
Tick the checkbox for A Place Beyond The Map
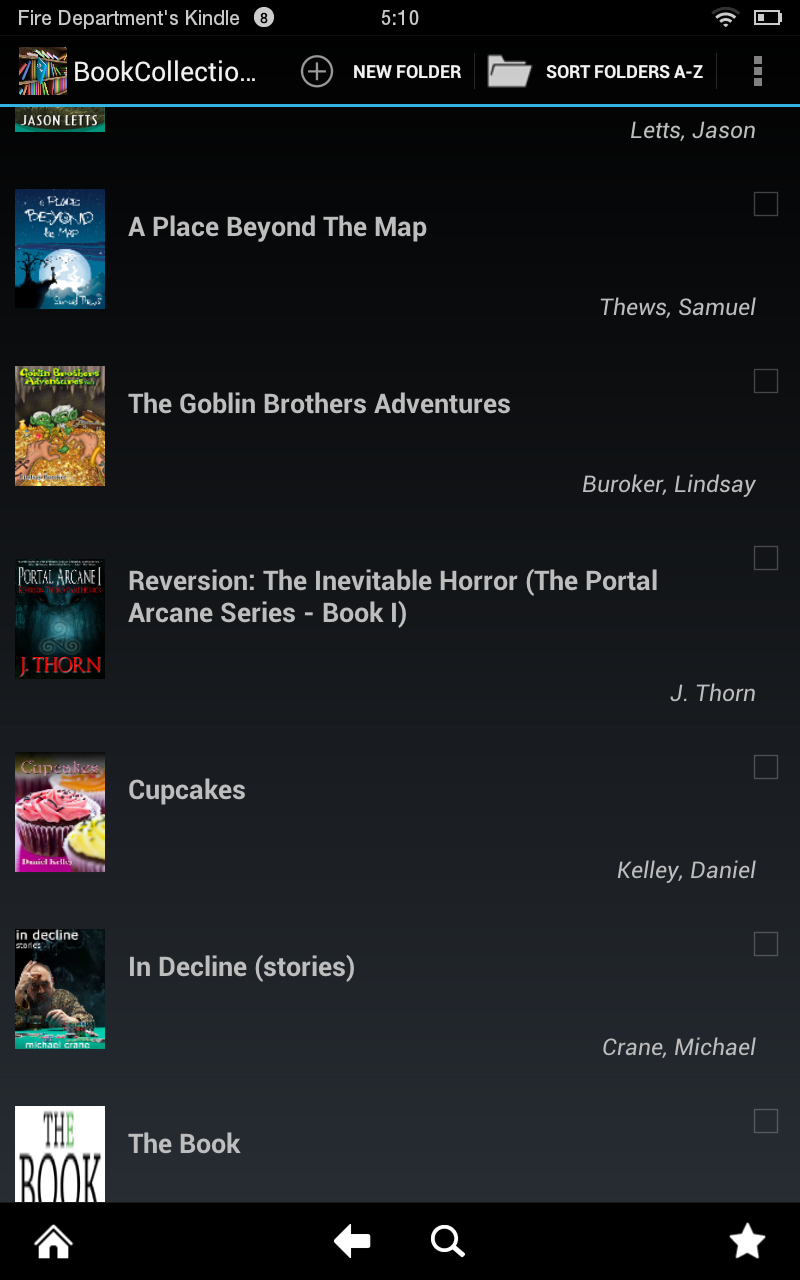point(765,204)
